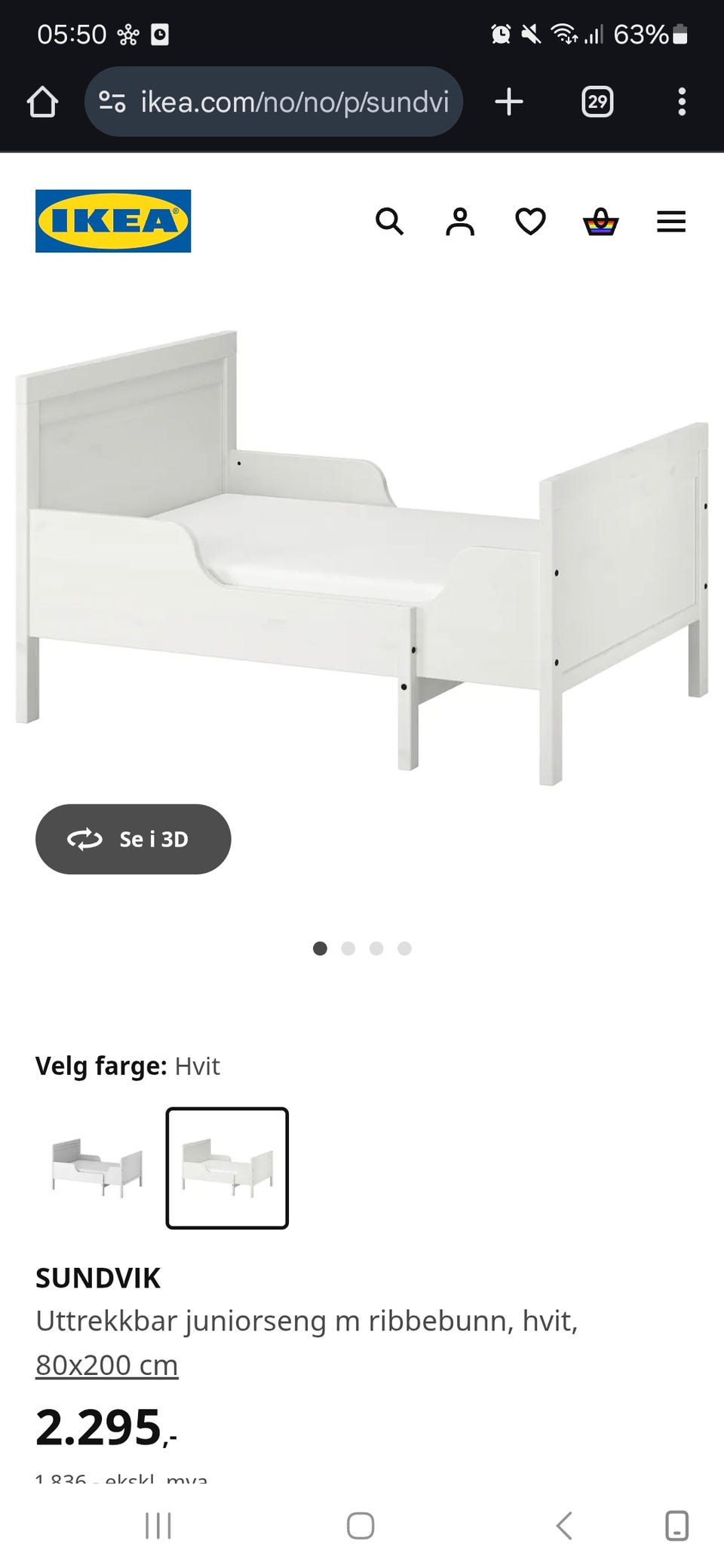Open the hamburger menu icon
Viewport: 724px width, 1568px height.
tap(670, 222)
